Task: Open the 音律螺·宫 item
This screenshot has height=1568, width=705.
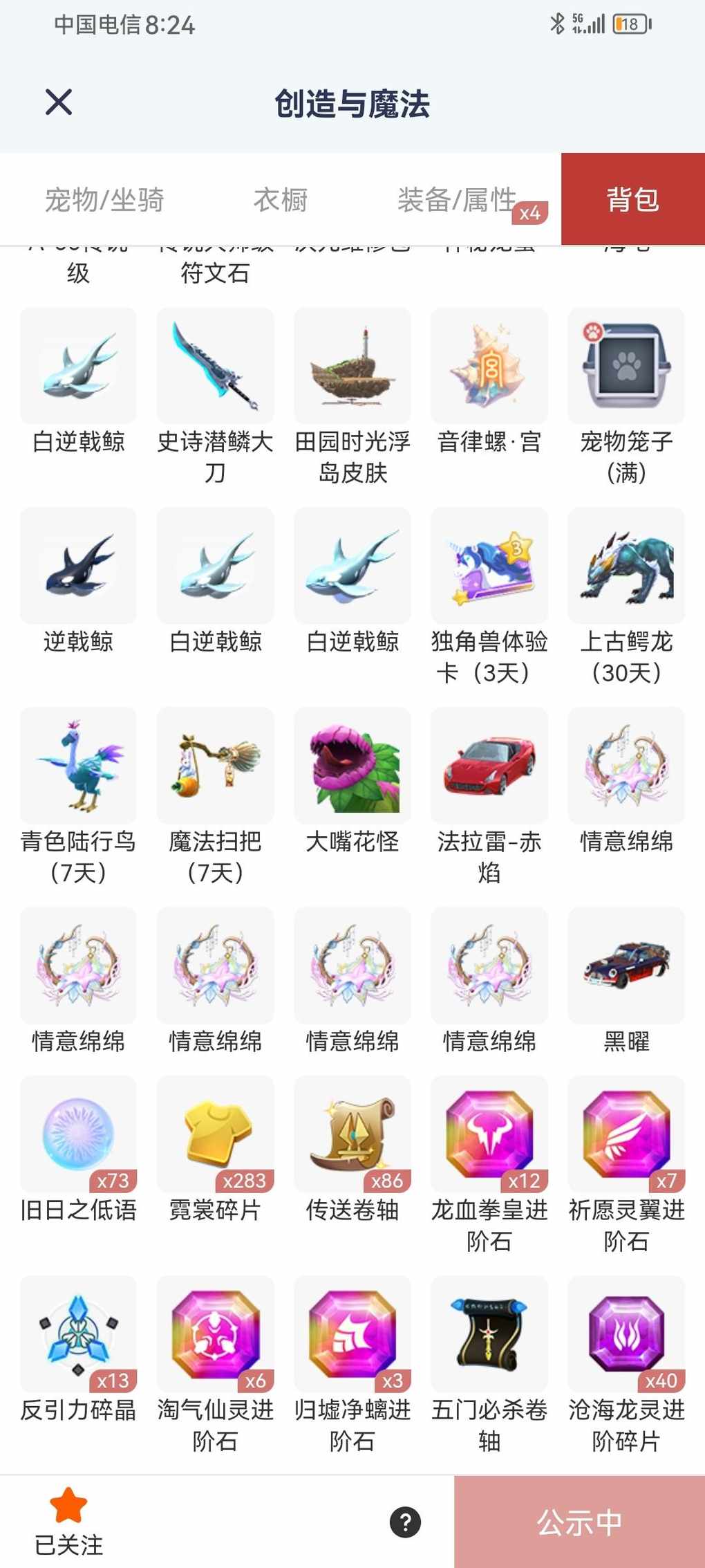Action: pyautogui.click(x=489, y=367)
